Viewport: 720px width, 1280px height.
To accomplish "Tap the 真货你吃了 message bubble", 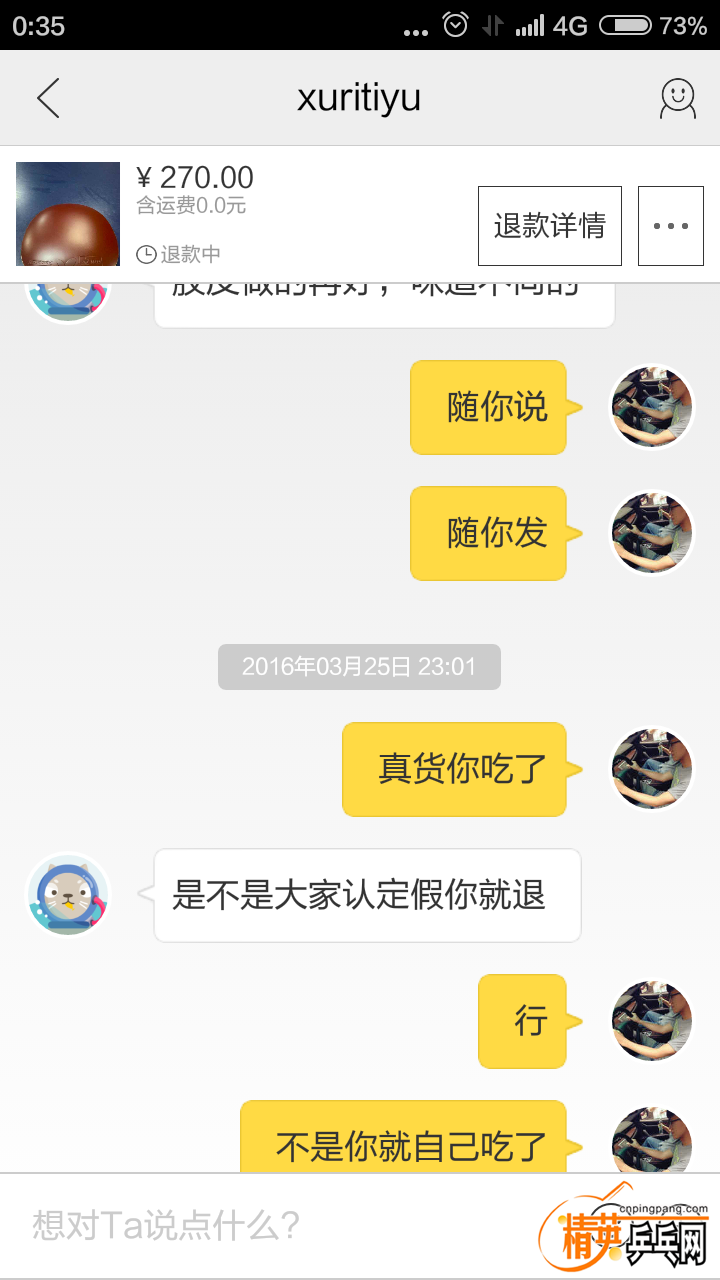I will (455, 769).
